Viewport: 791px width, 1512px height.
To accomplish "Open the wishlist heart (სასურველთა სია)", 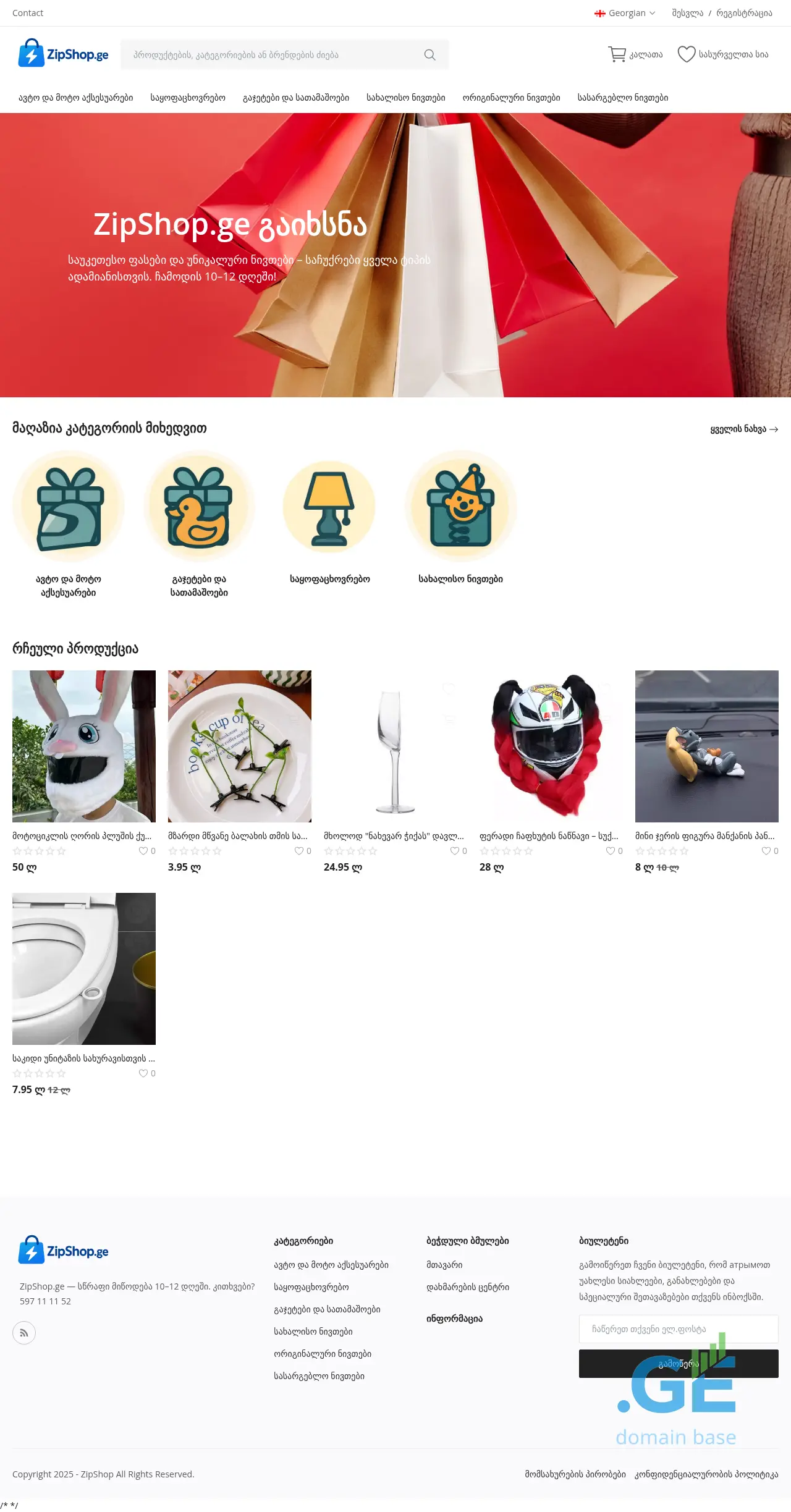I will (723, 54).
